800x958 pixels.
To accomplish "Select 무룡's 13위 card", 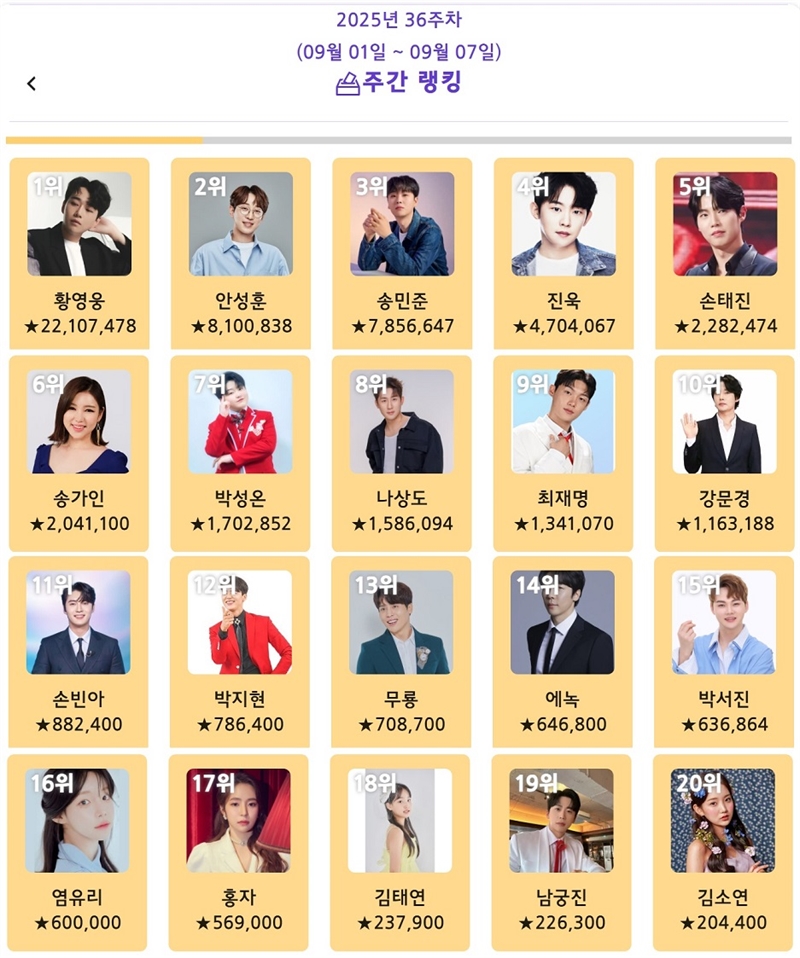I will (402, 650).
